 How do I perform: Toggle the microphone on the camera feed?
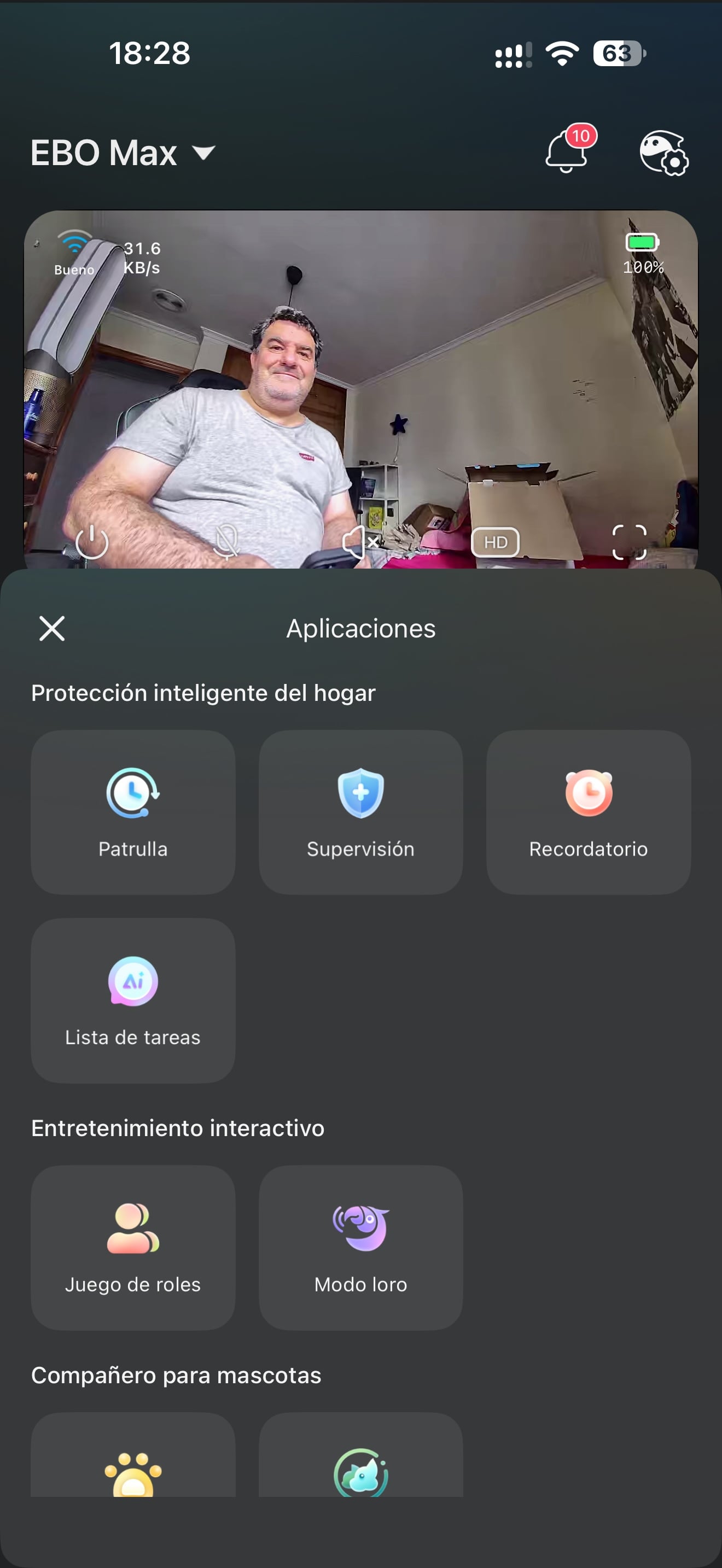click(226, 541)
